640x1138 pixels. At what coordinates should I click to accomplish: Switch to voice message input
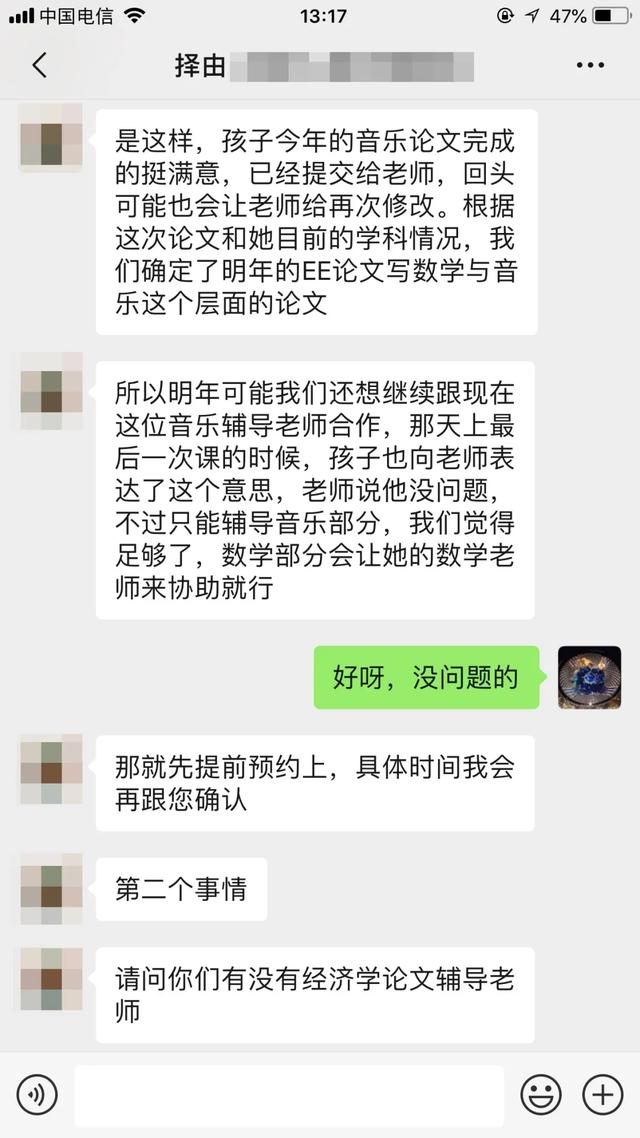pos(37,1094)
